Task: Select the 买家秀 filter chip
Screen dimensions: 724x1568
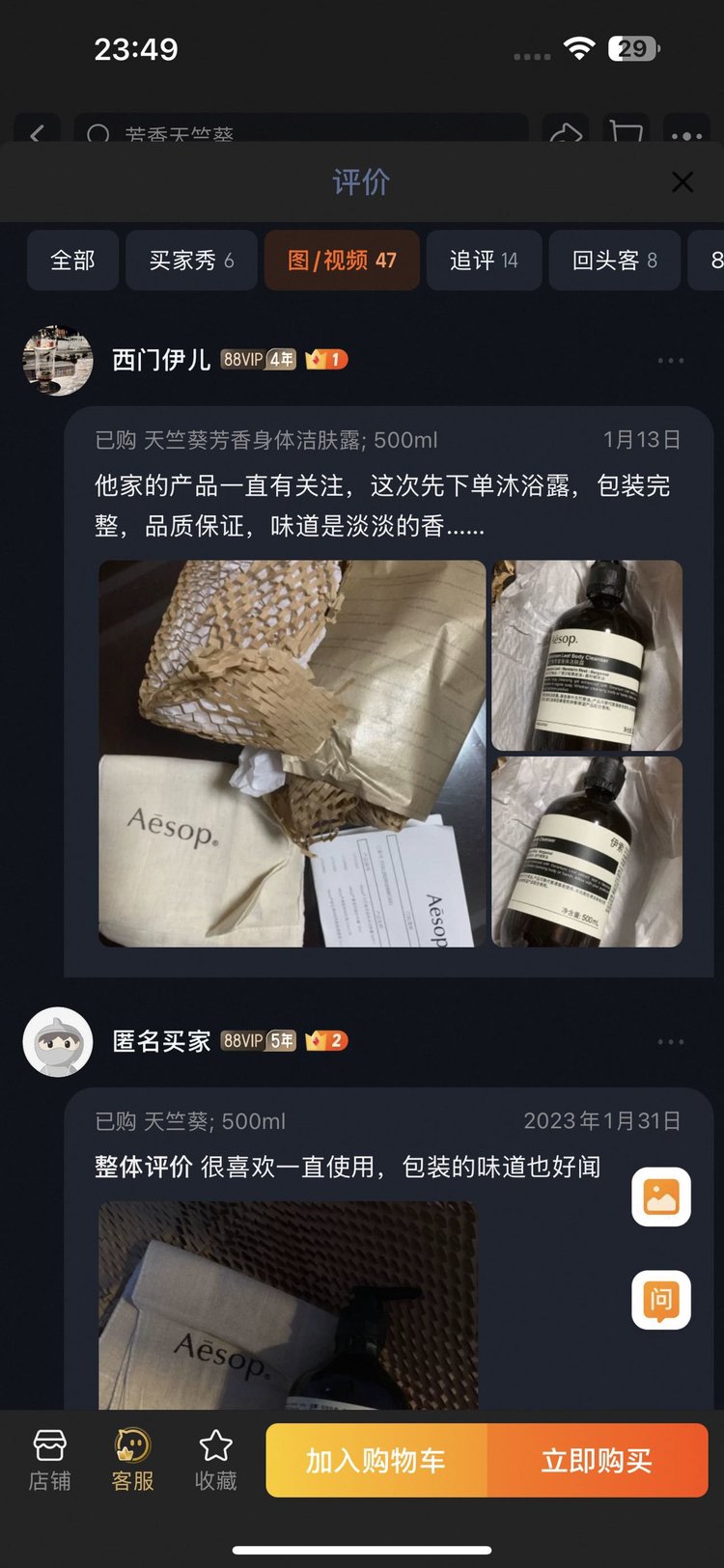Action: tap(191, 261)
